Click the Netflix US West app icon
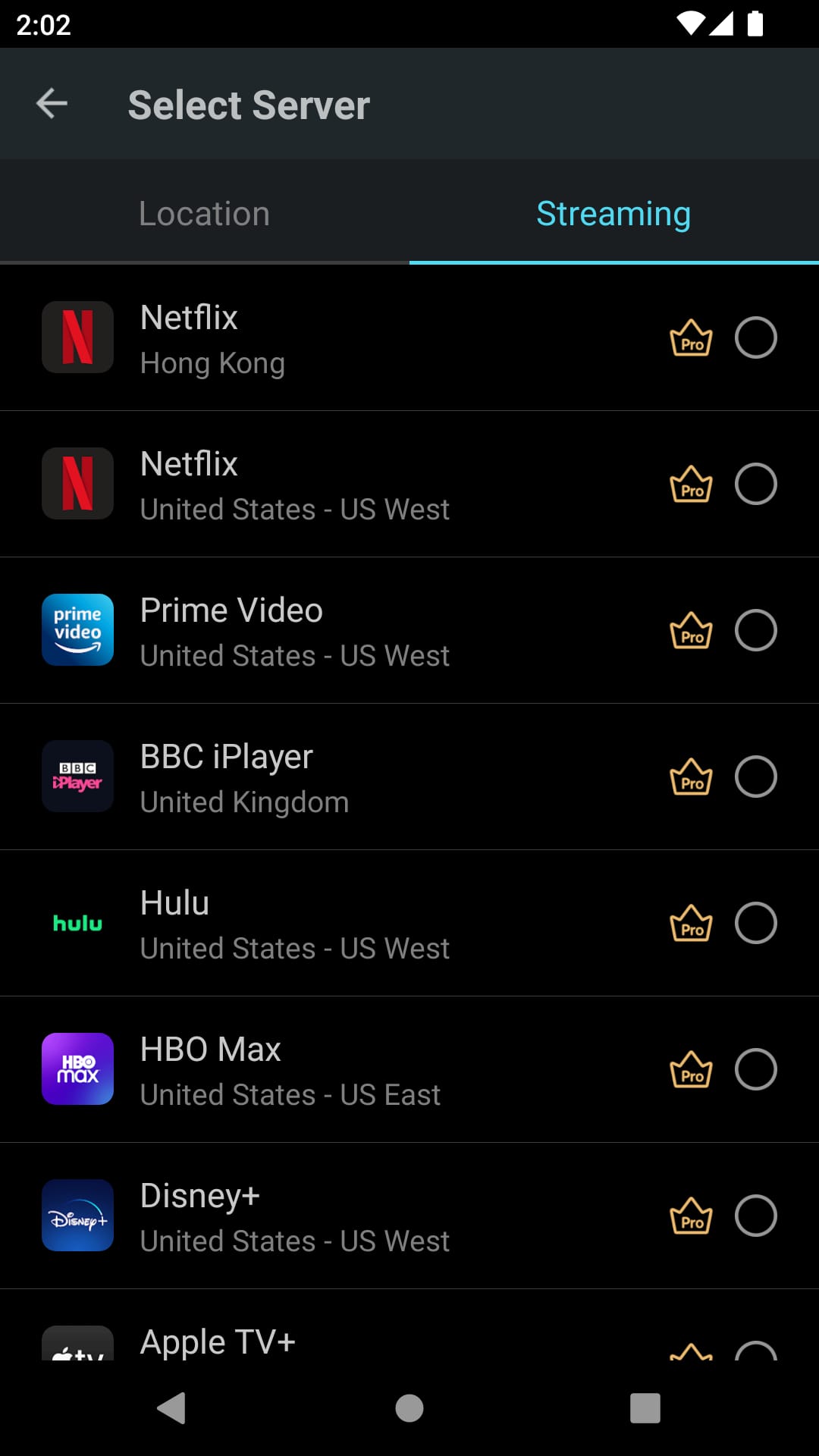This screenshot has width=819, height=1456. 77,484
